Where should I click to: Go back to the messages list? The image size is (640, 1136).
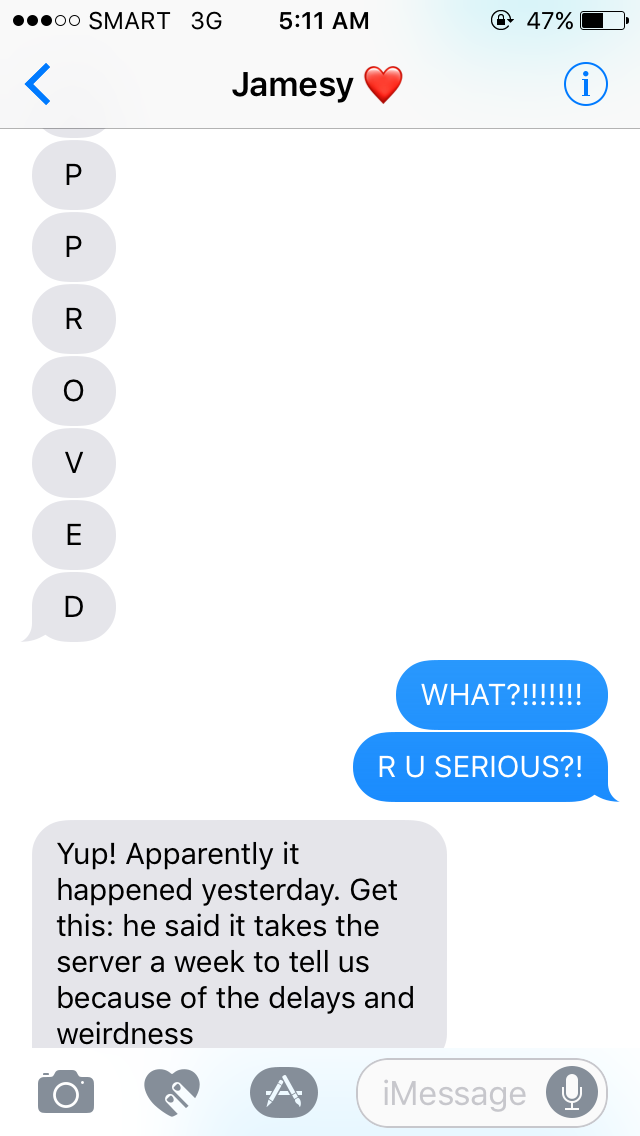(x=38, y=85)
